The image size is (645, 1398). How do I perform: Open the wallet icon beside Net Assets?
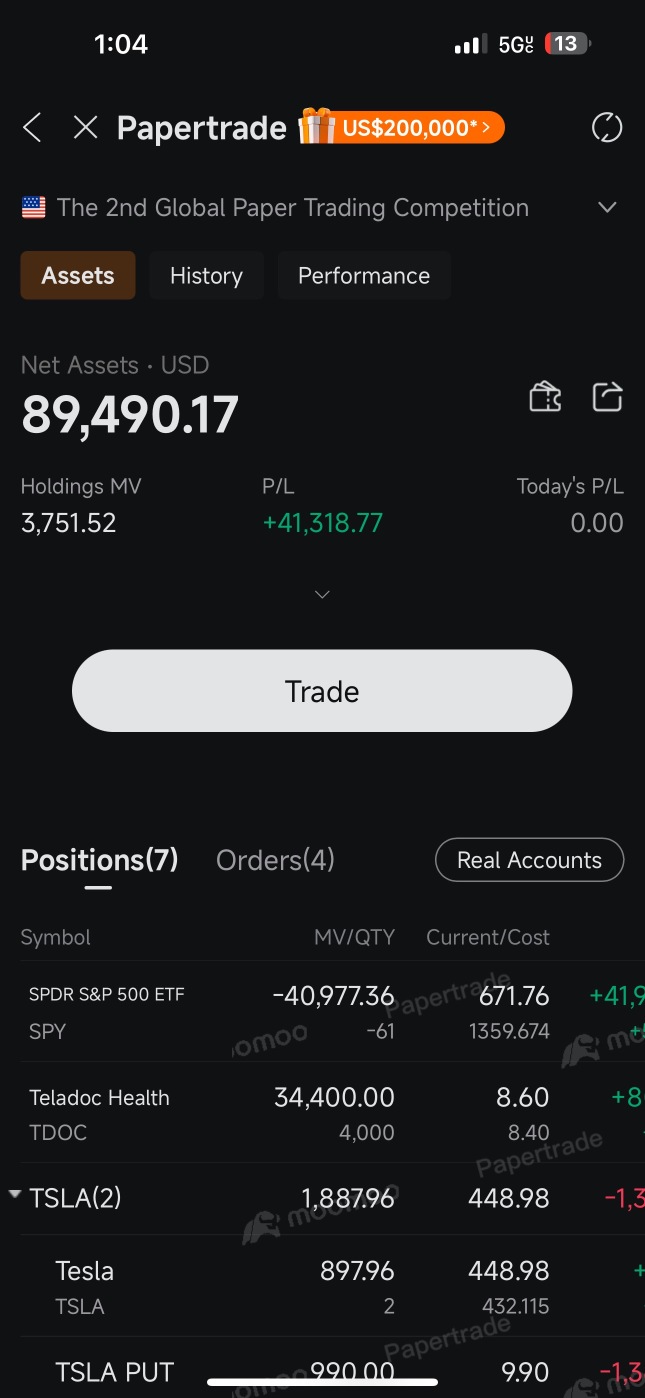(x=545, y=397)
